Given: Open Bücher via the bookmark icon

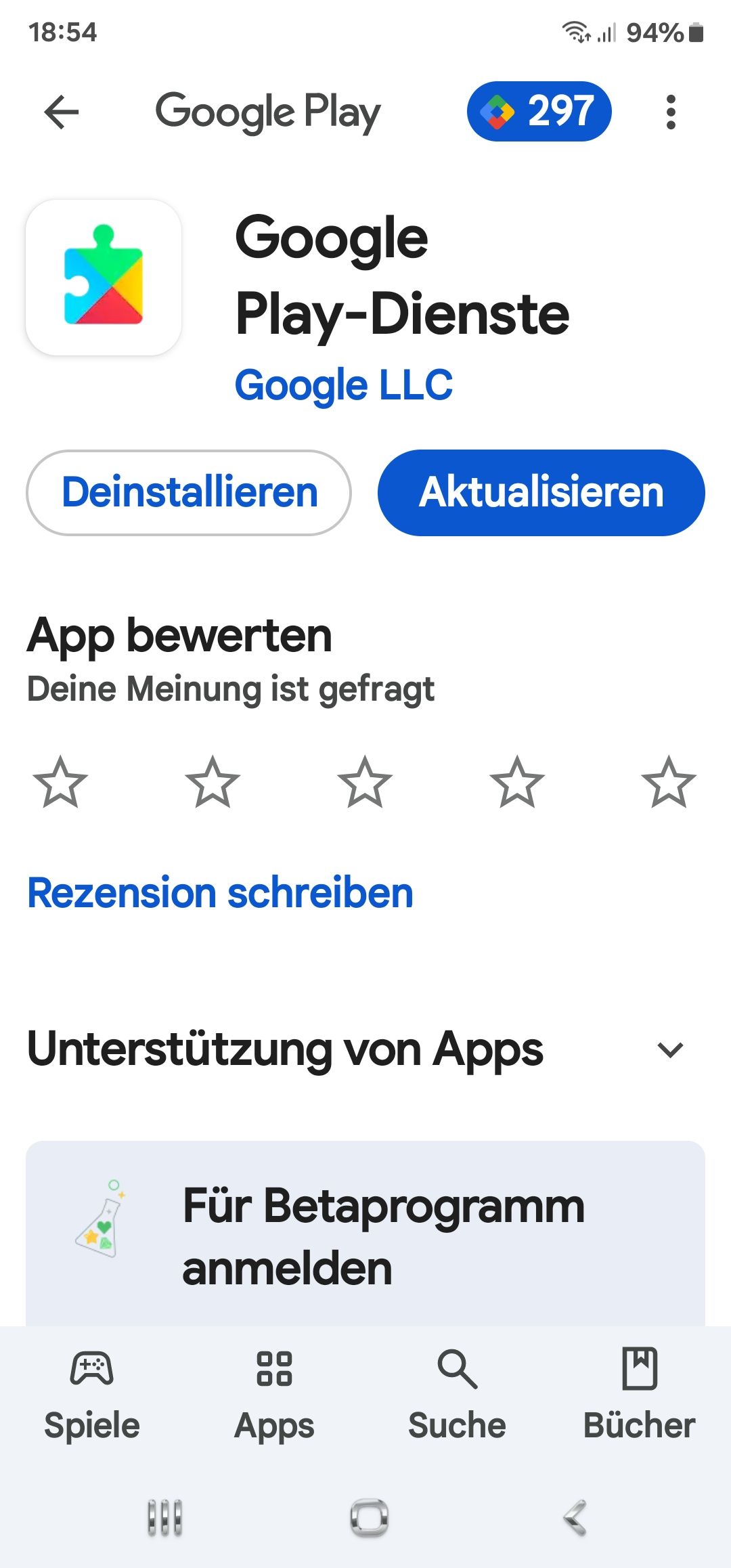Looking at the screenshot, I should pos(640,1369).
